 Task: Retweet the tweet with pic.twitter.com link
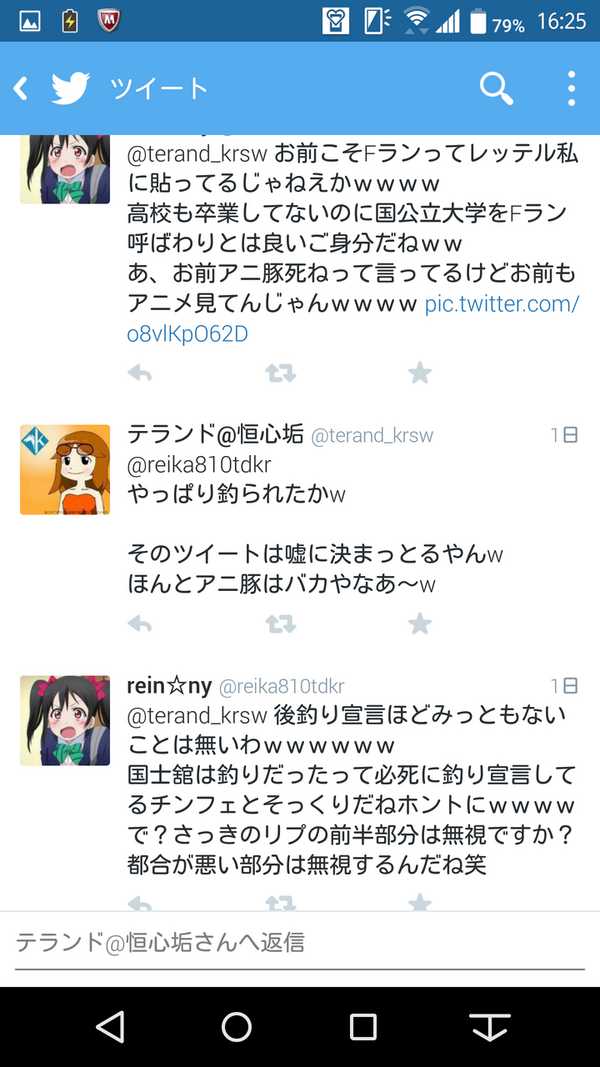280,372
